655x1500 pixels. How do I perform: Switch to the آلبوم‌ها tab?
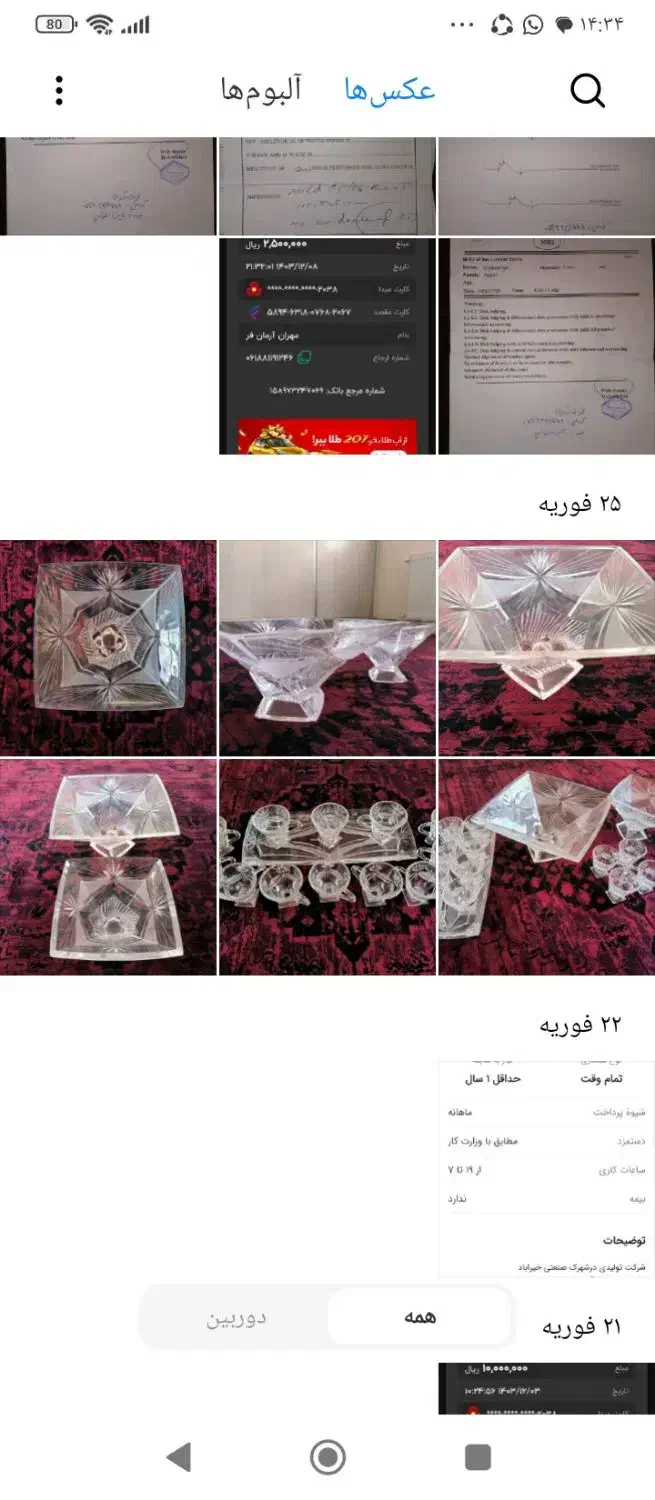click(260, 91)
